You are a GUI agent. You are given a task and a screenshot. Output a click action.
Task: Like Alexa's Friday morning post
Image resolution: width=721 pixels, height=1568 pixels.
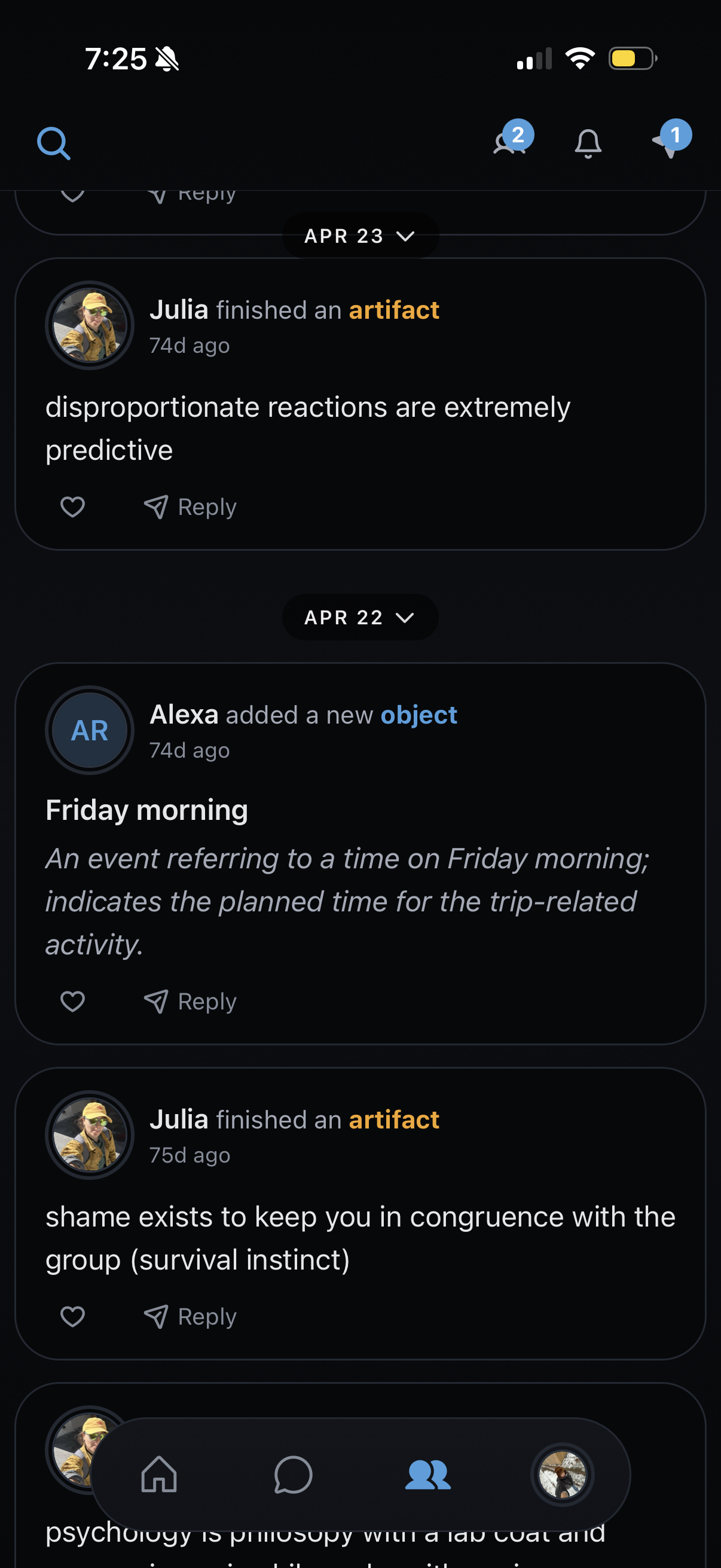point(72,1001)
